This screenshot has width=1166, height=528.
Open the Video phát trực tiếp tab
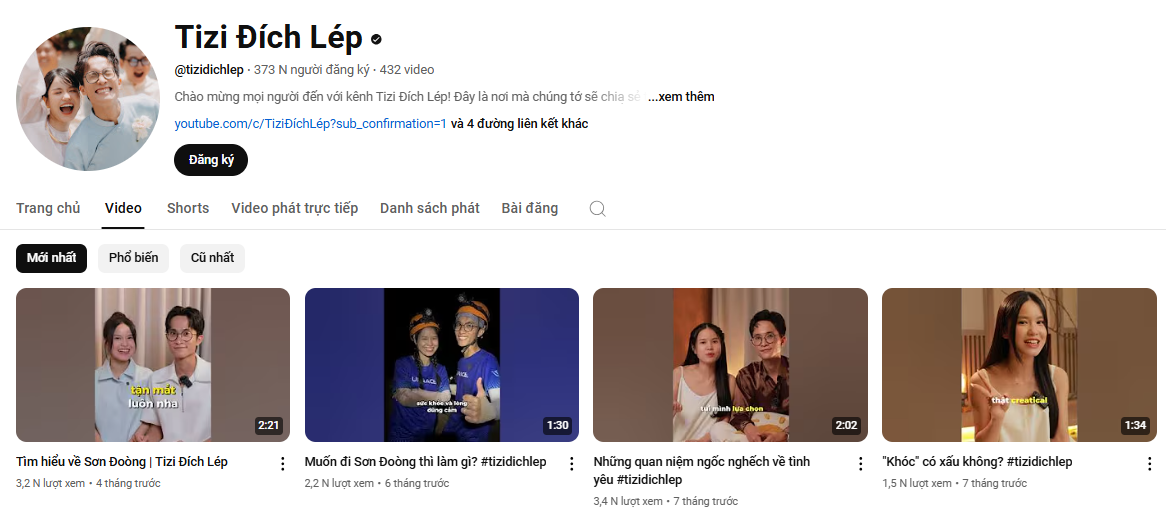point(294,208)
